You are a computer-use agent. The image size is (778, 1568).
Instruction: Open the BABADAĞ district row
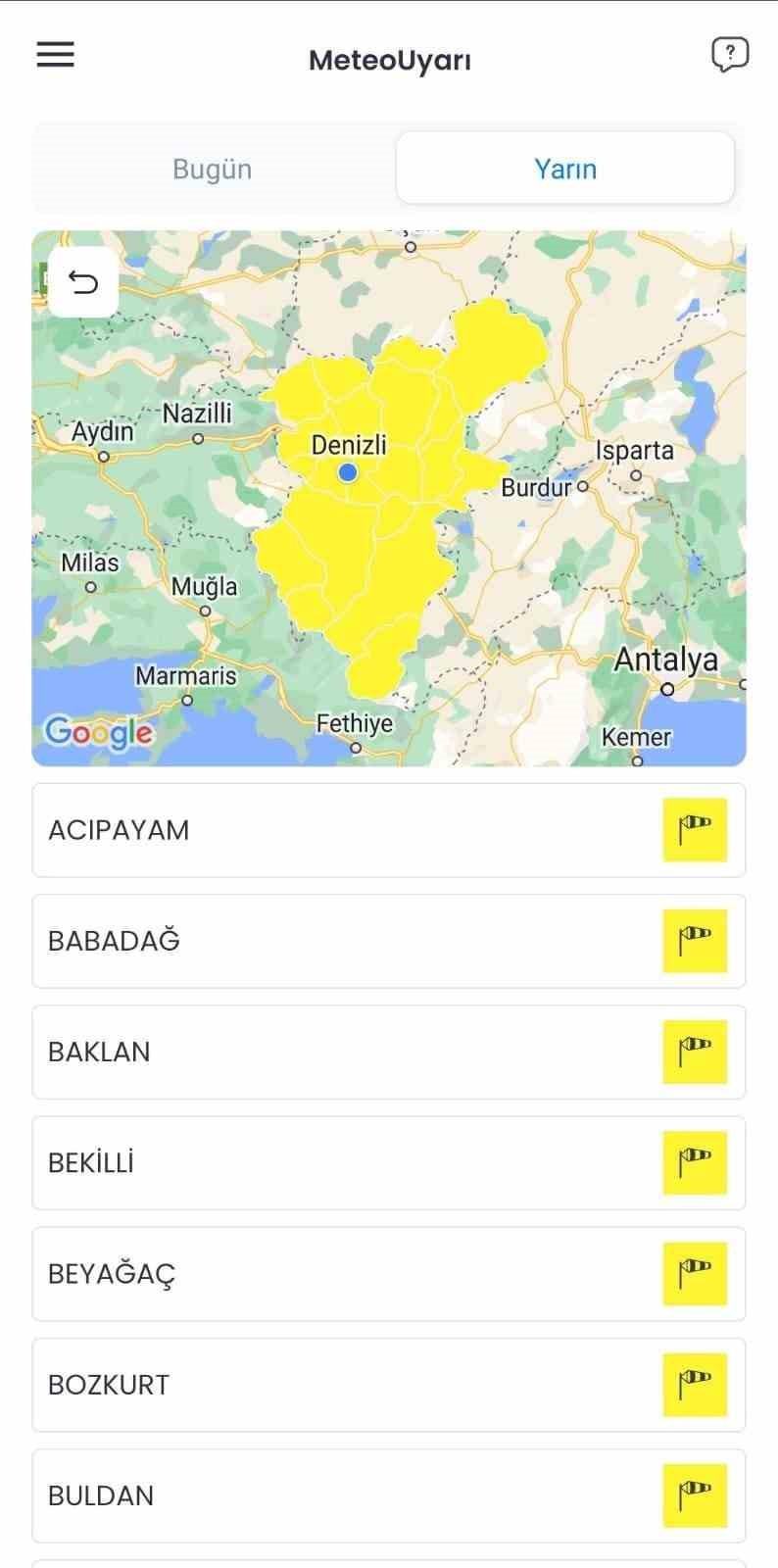pos(388,941)
